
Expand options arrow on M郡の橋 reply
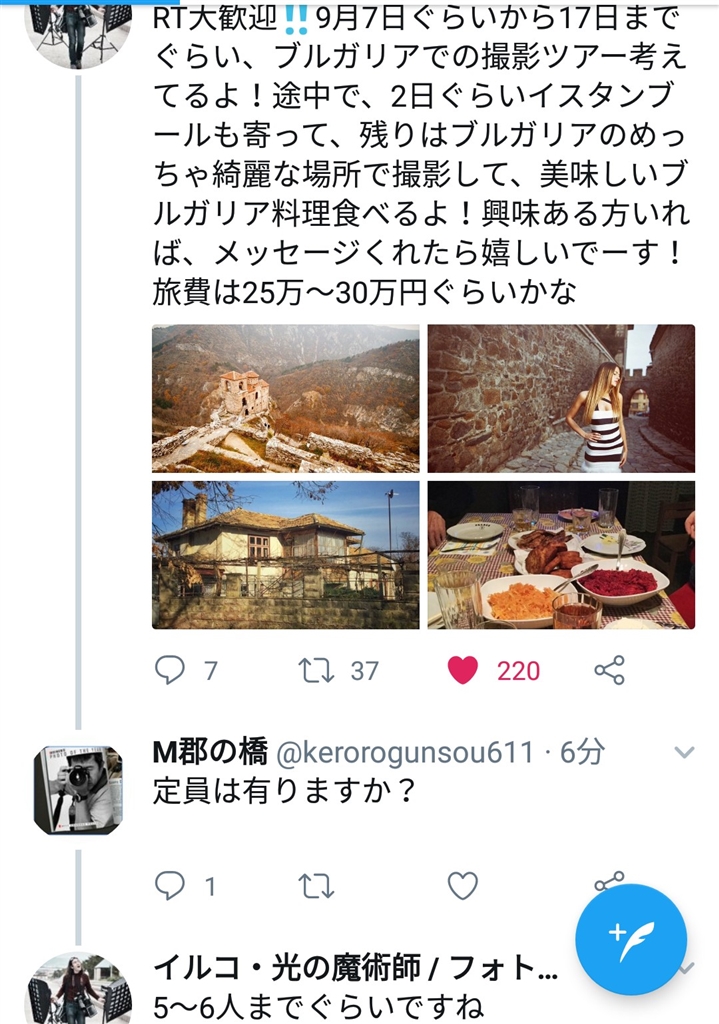coord(684,752)
